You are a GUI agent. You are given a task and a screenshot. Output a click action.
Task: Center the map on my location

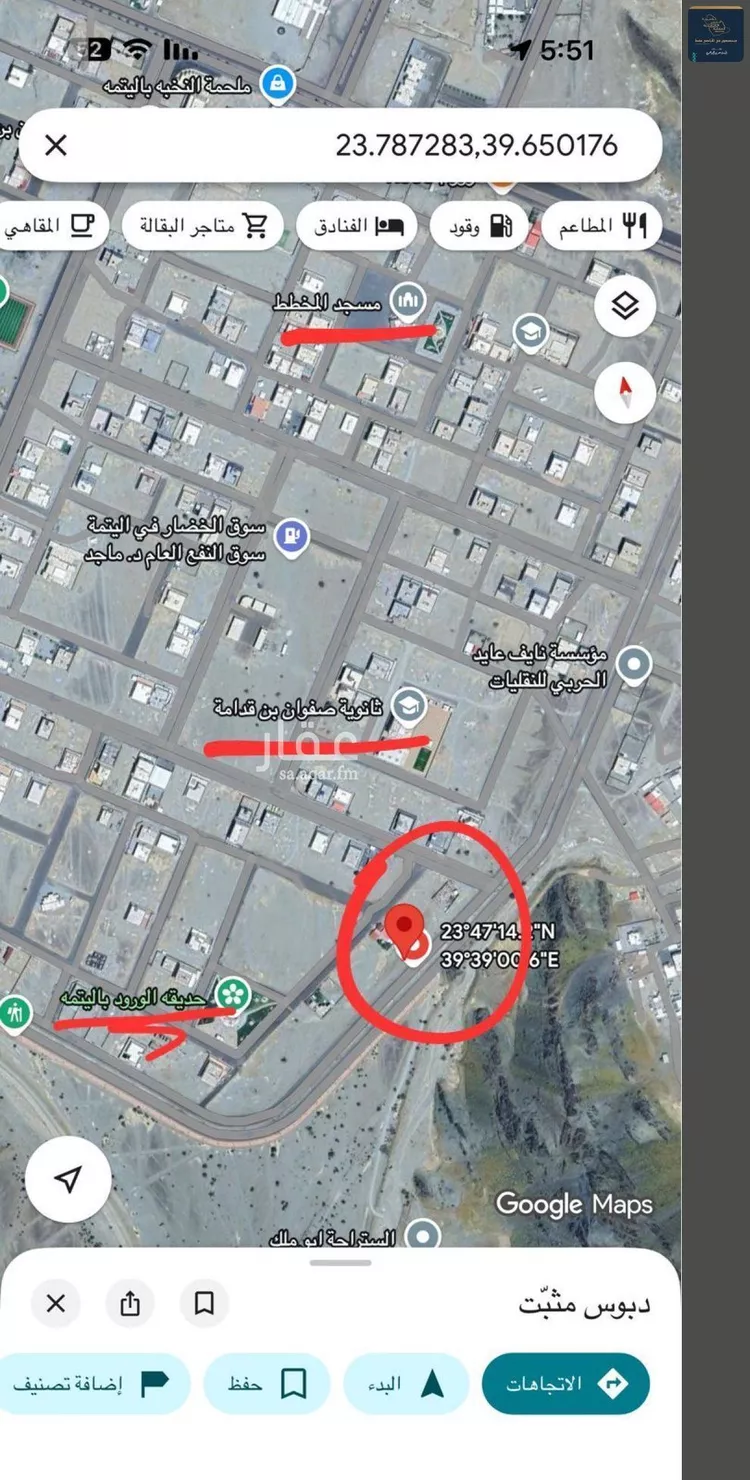[67, 1180]
